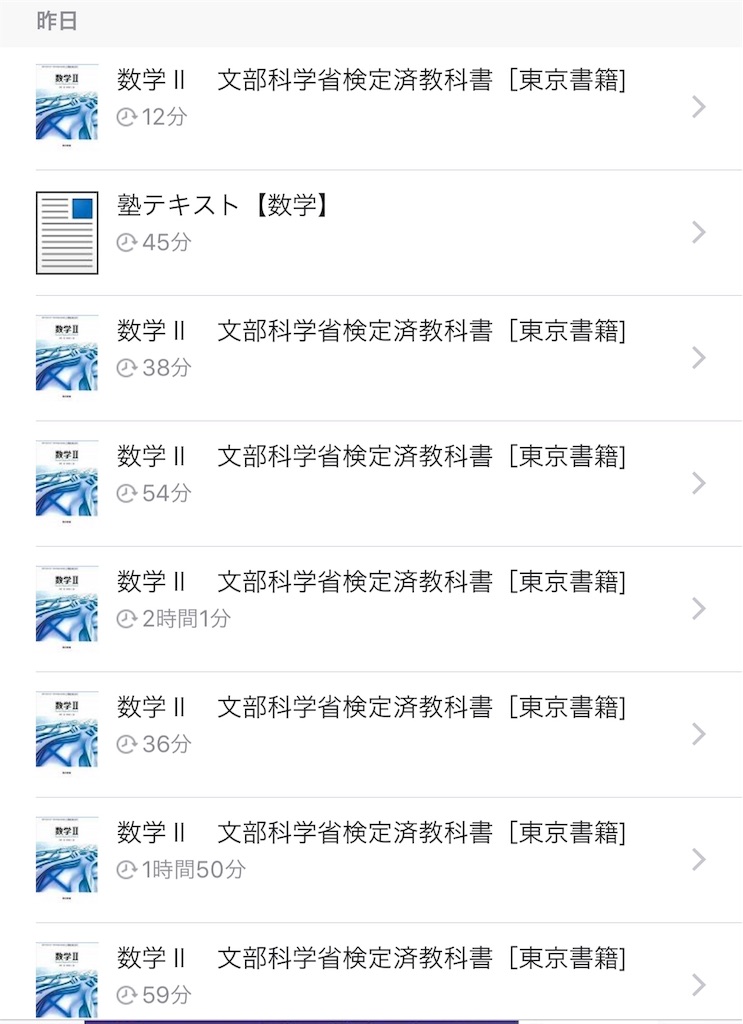The width and height of the screenshot is (743, 1024).
Task: Expand the 2時間1分 study record chevron
Action: 700,606
